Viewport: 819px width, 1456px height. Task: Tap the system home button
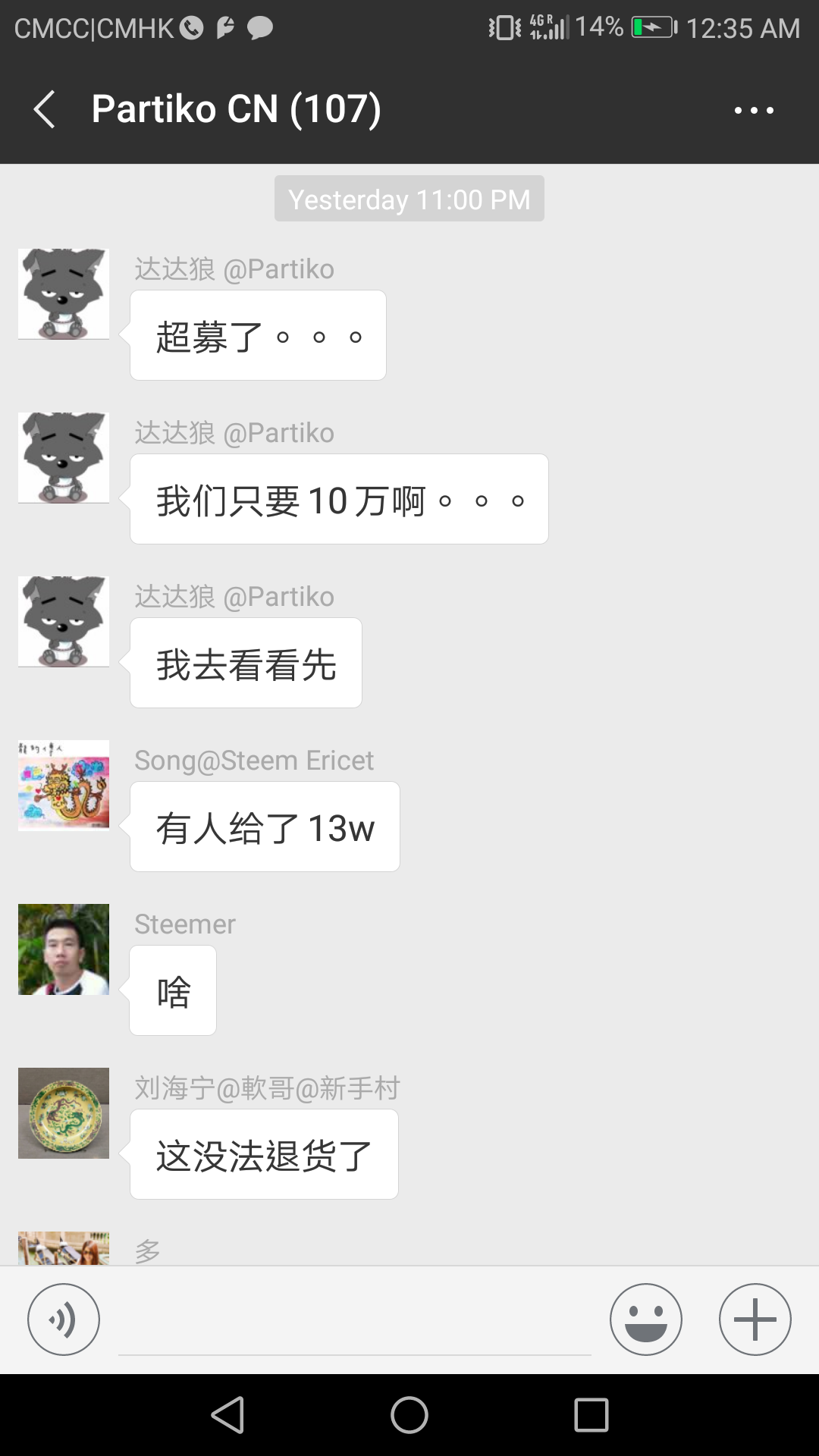tap(409, 1415)
